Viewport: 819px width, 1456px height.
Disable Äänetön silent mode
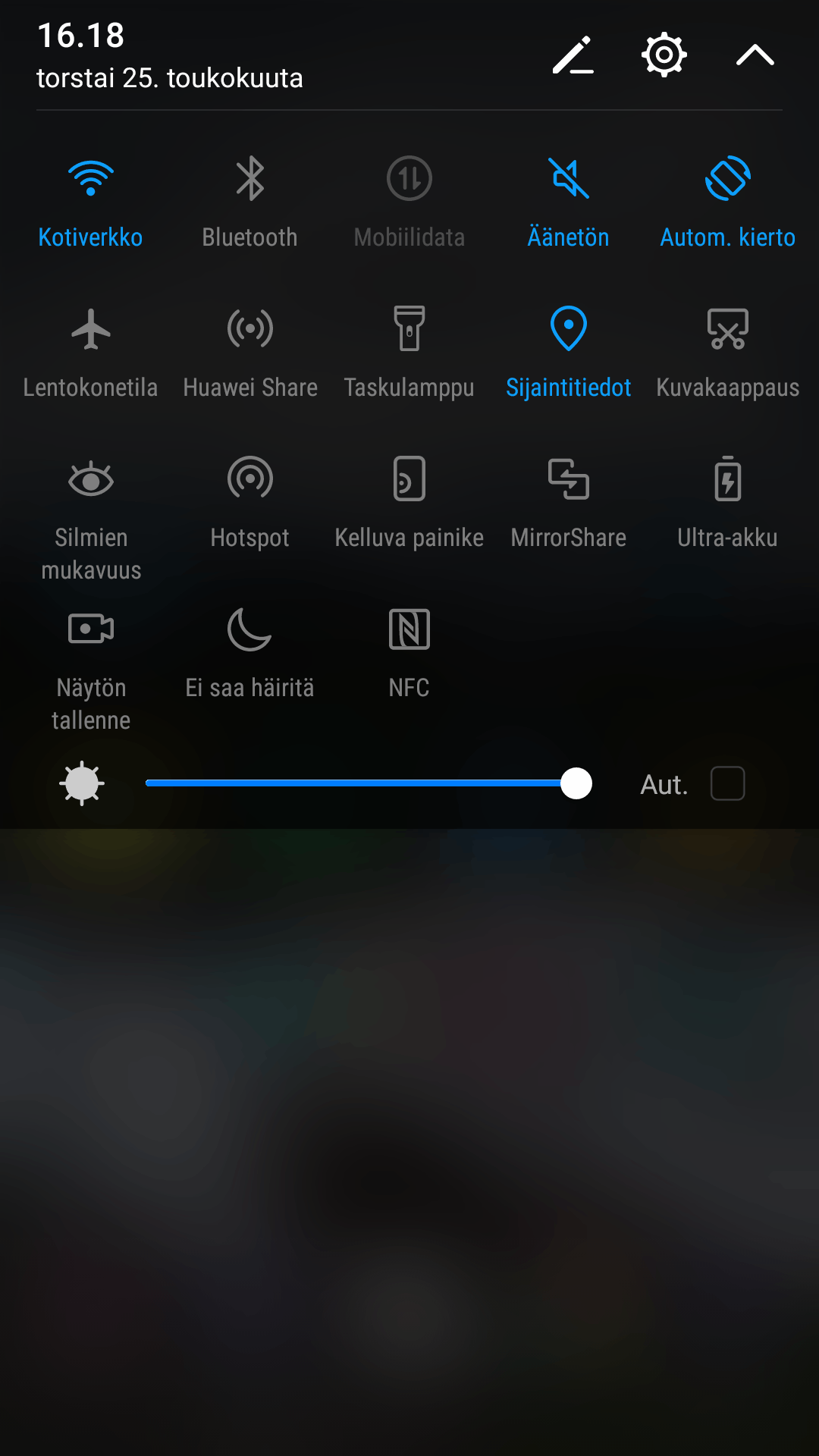click(x=569, y=180)
